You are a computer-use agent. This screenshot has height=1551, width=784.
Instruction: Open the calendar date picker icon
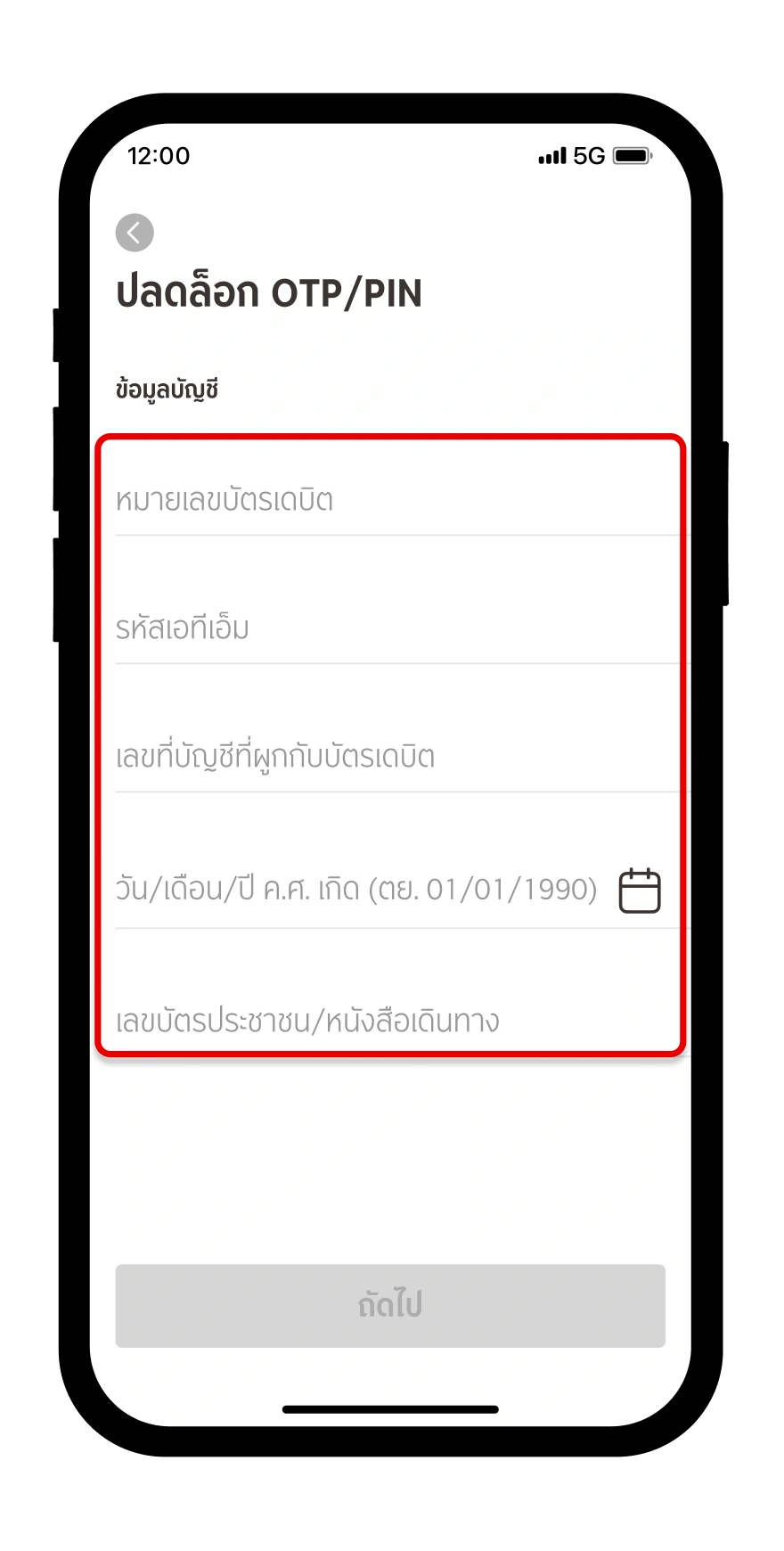click(x=640, y=890)
